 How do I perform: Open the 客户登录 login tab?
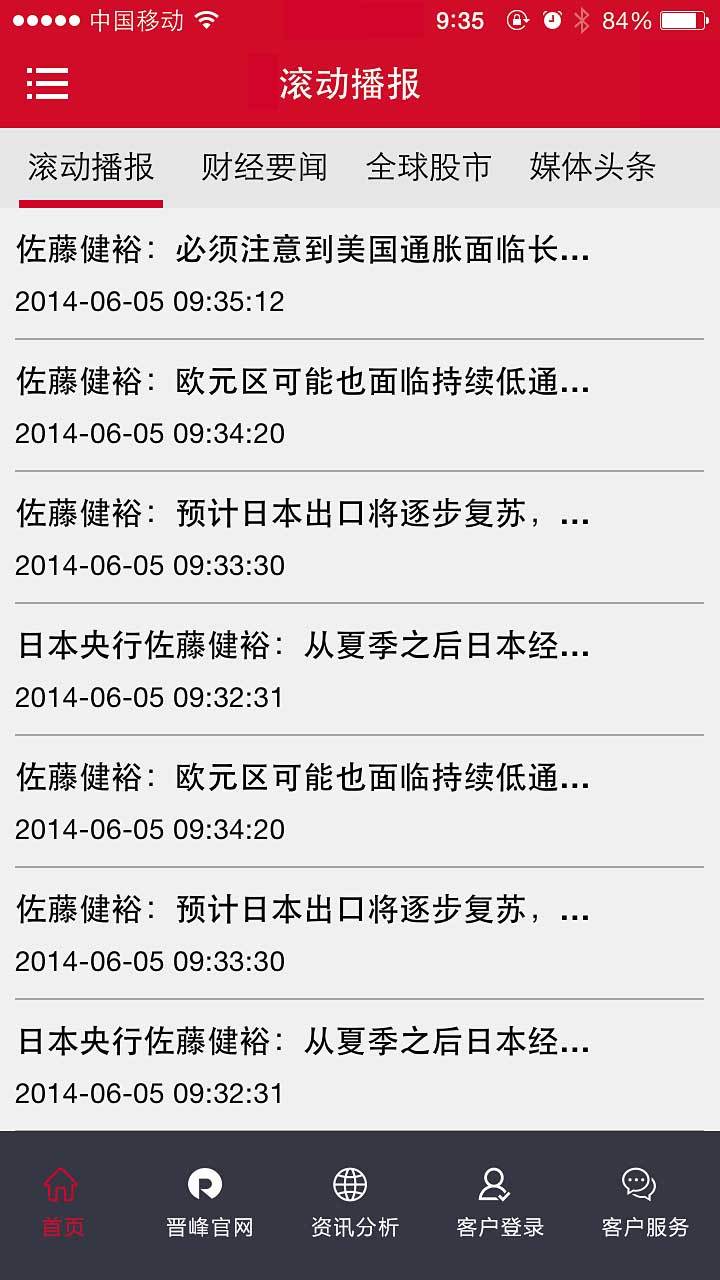499,1203
